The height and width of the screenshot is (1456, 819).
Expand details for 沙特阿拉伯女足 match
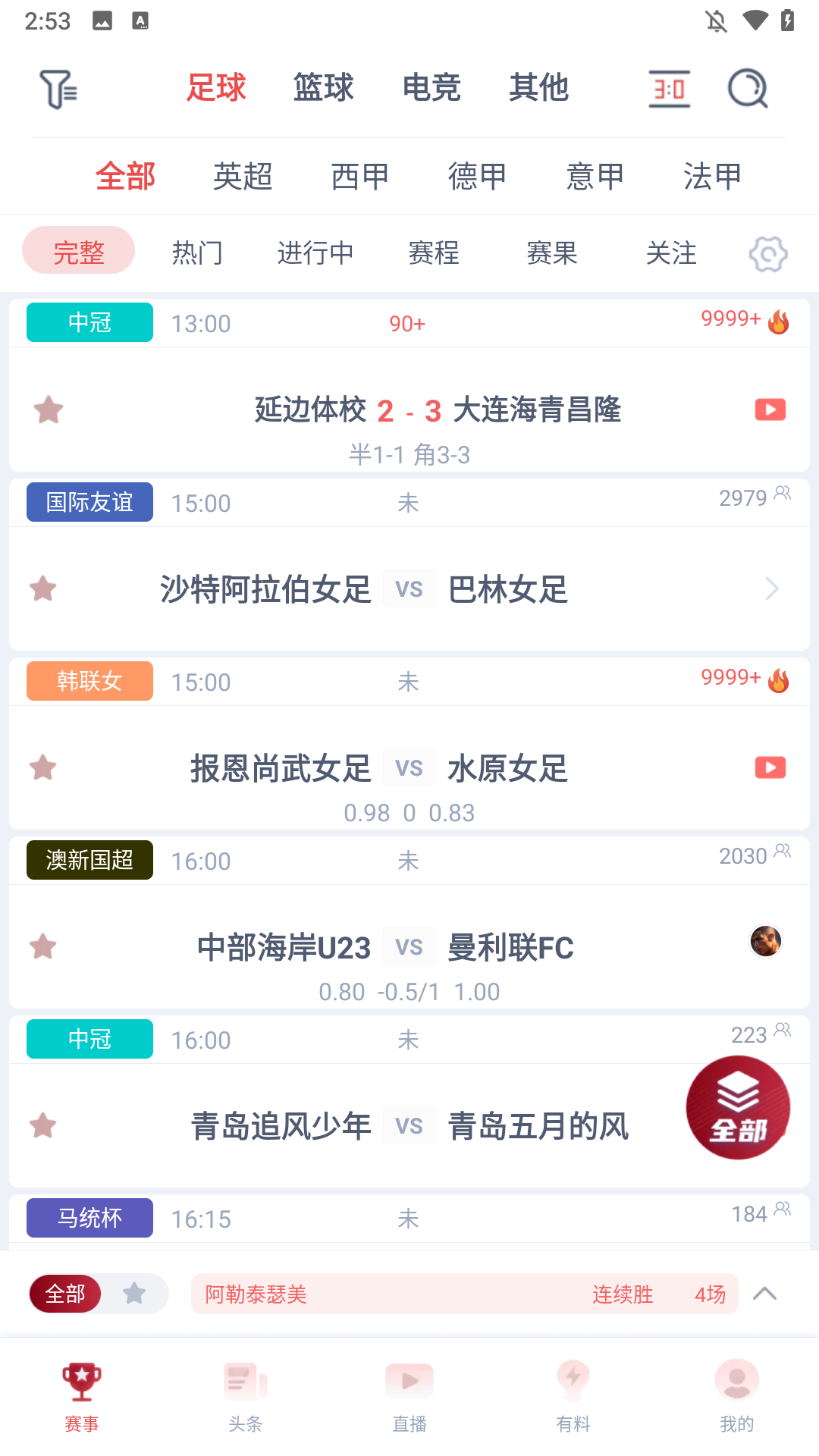(x=772, y=588)
